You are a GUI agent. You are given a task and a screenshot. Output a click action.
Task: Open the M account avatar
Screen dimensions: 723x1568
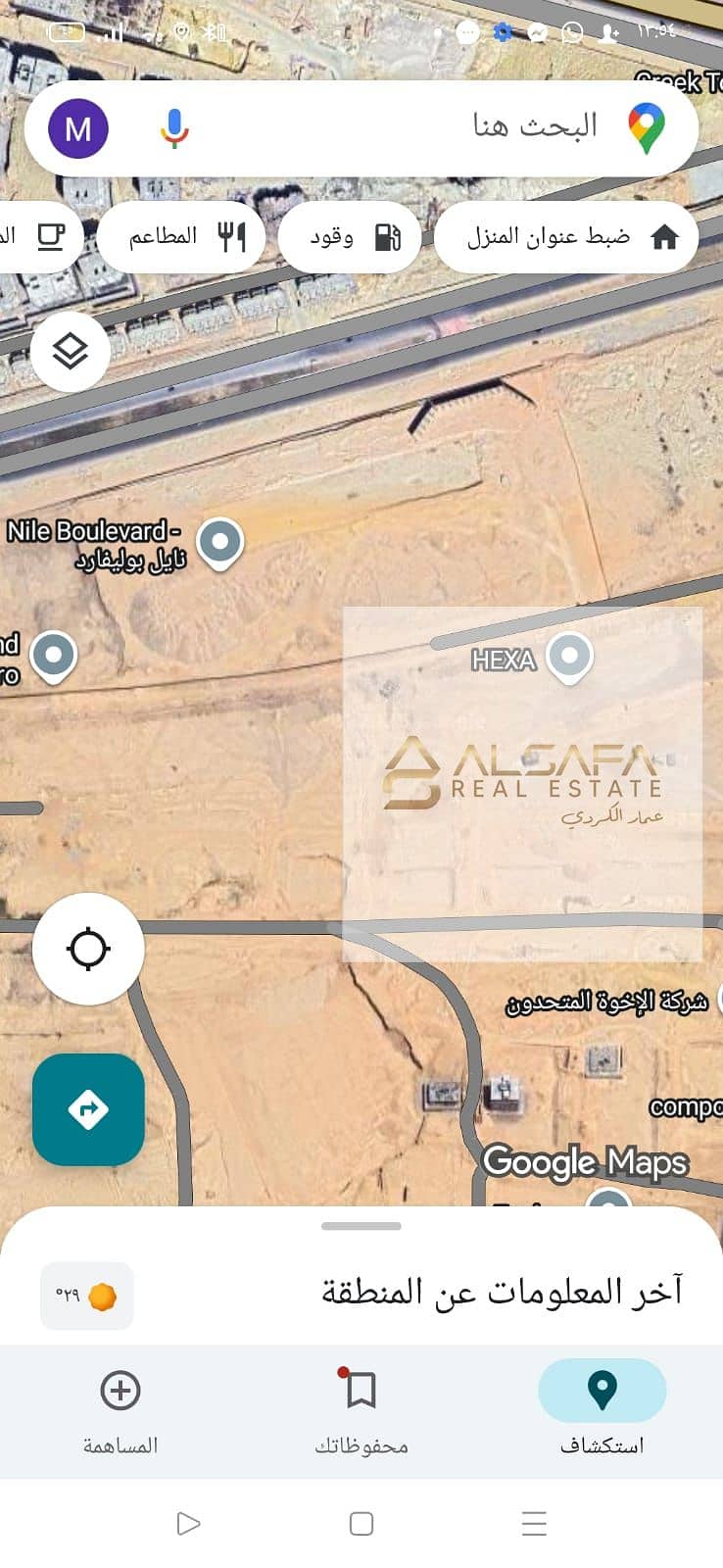pos(78,128)
